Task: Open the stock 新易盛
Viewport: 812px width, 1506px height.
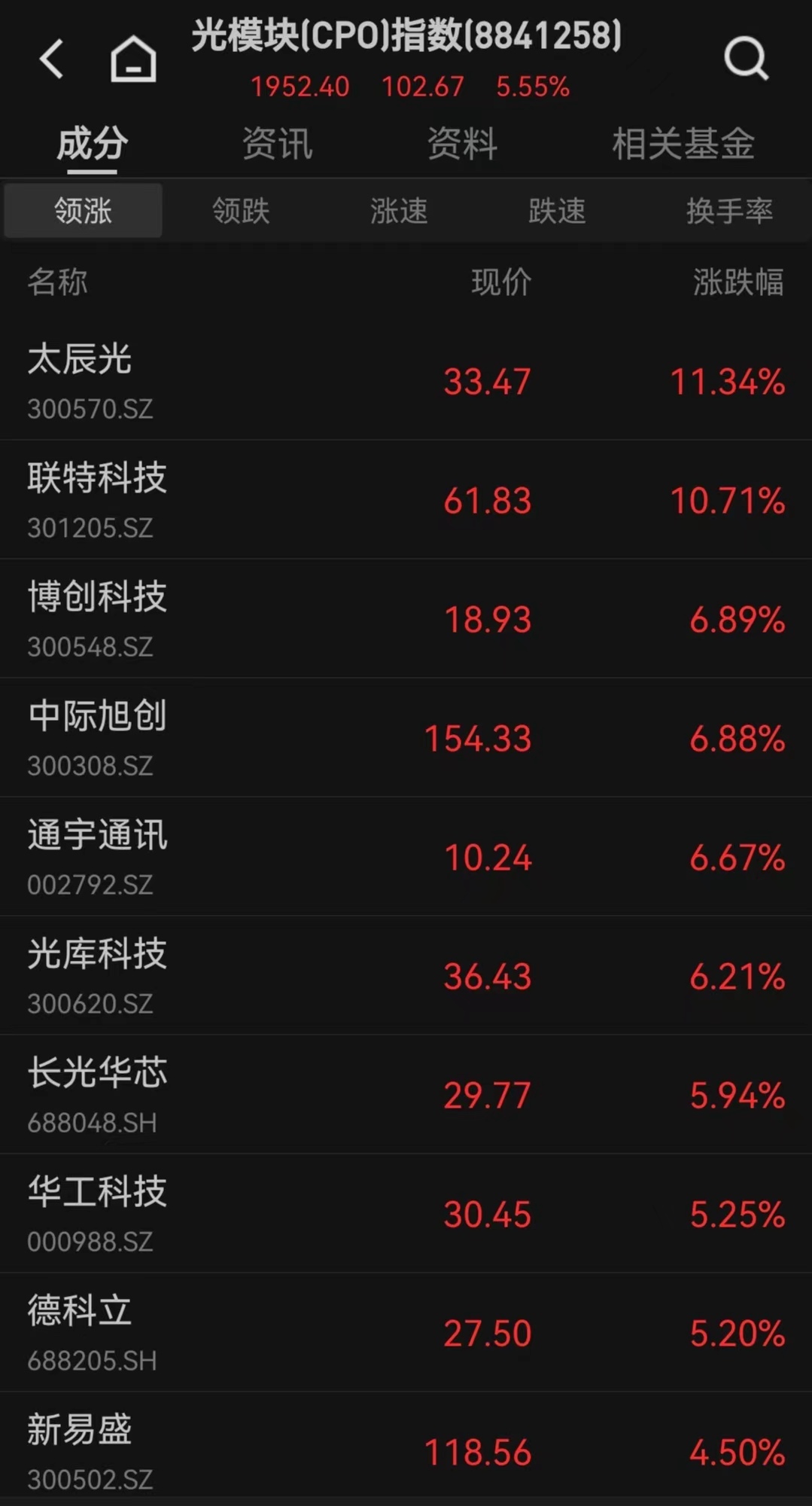Action: coord(406,1450)
